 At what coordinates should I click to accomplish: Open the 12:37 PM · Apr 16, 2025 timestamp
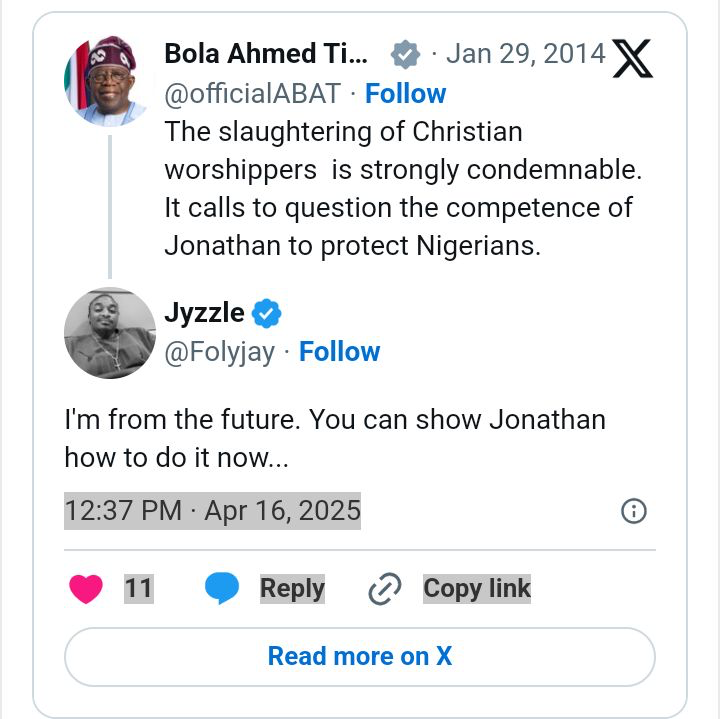[x=212, y=512]
